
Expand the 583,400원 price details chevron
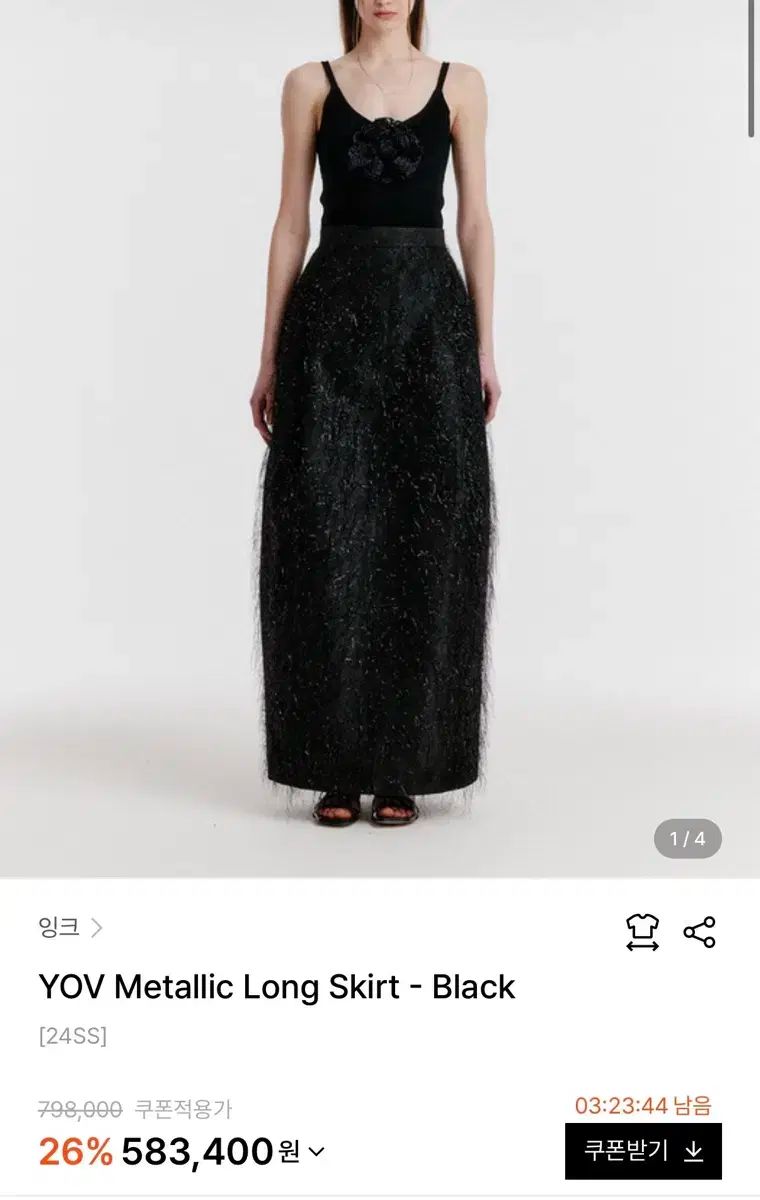pyautogui.click(x=316, y=1152)
